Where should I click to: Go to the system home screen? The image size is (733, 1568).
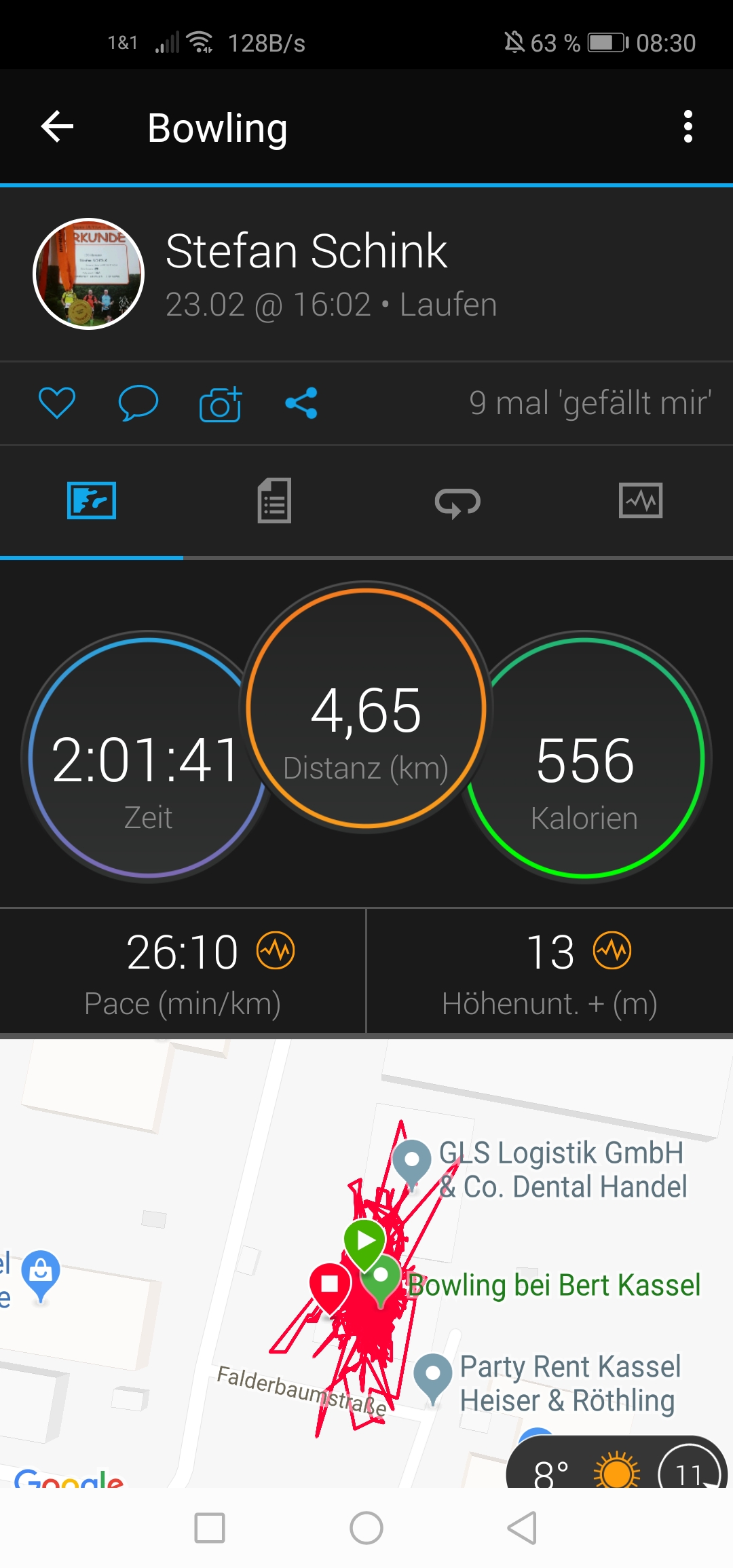366,1528
